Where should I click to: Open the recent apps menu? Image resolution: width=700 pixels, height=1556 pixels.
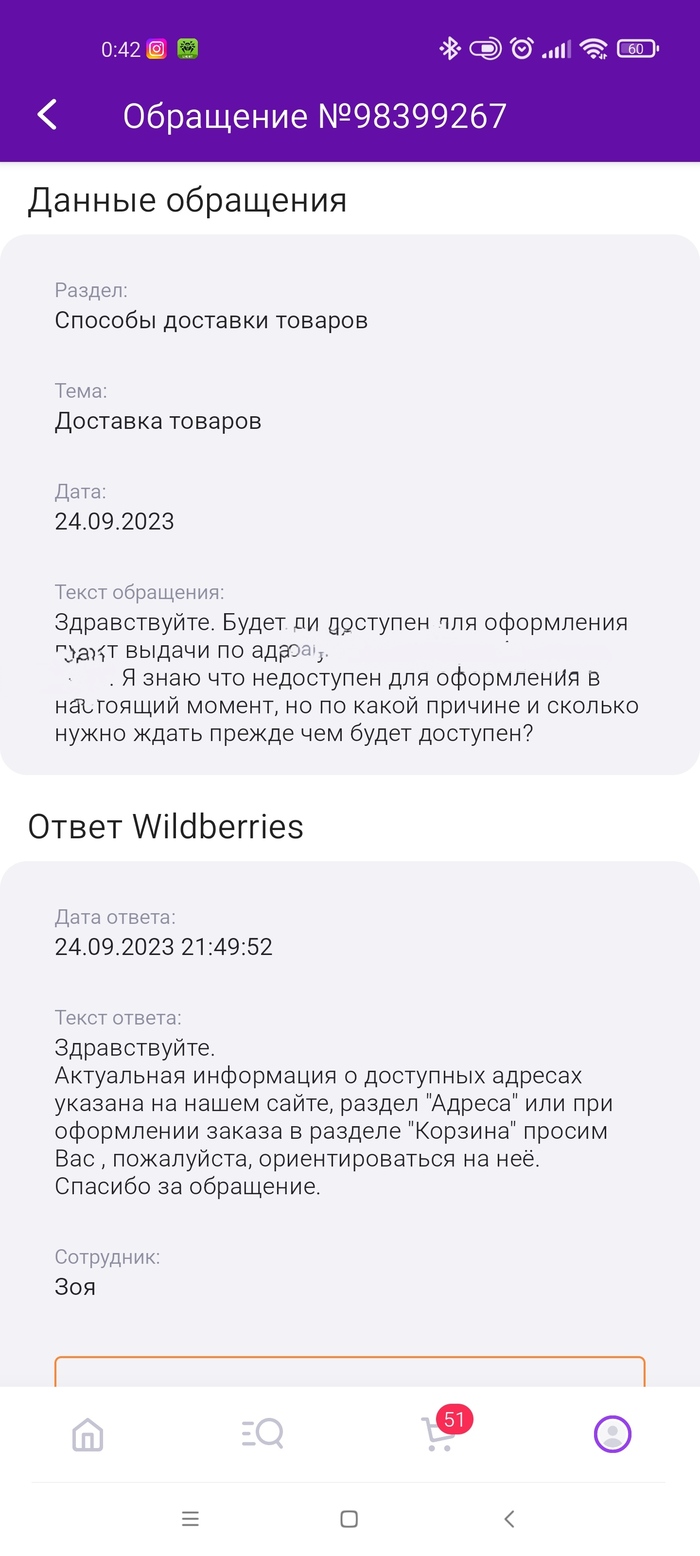(x=190, y=1519)
